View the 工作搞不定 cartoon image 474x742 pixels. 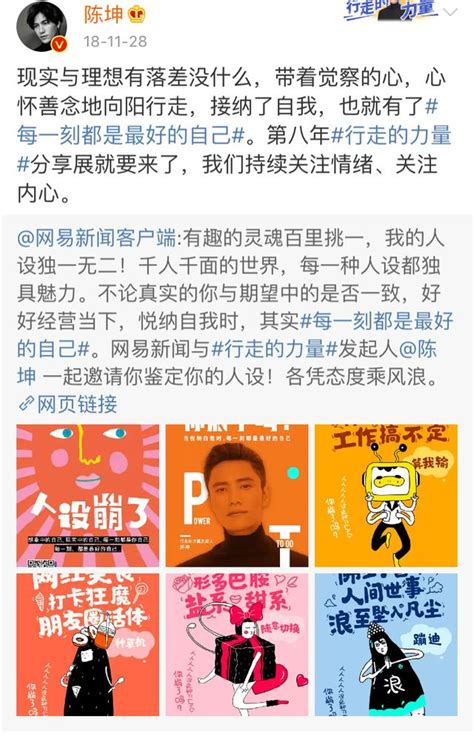pyautogui.click(x=386, y=495)
